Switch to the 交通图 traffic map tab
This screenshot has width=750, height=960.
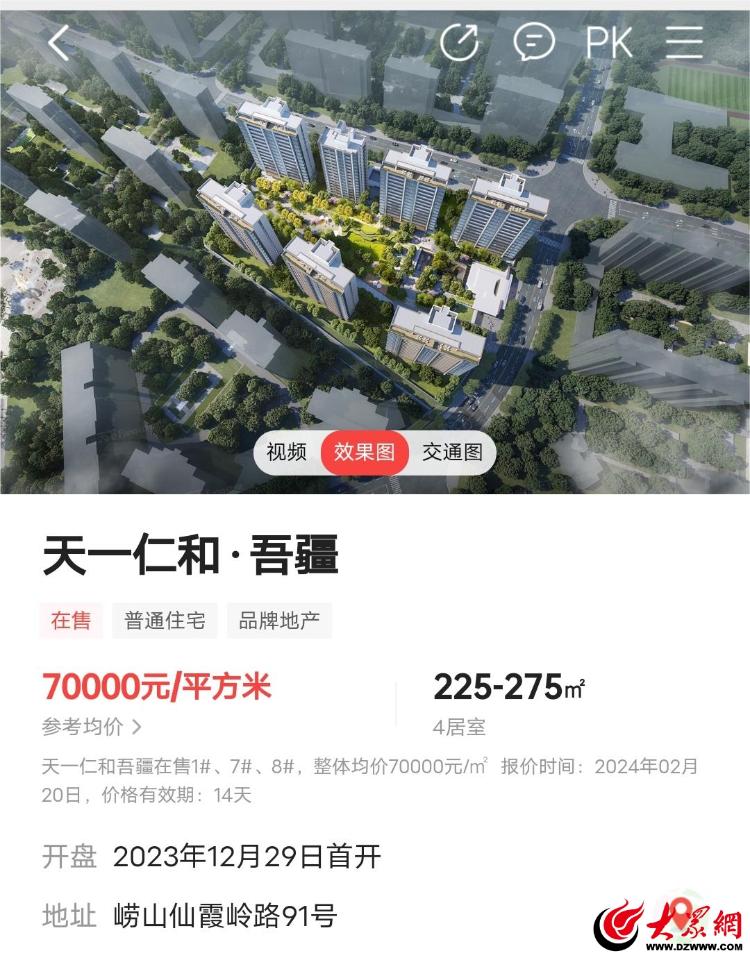453,452
